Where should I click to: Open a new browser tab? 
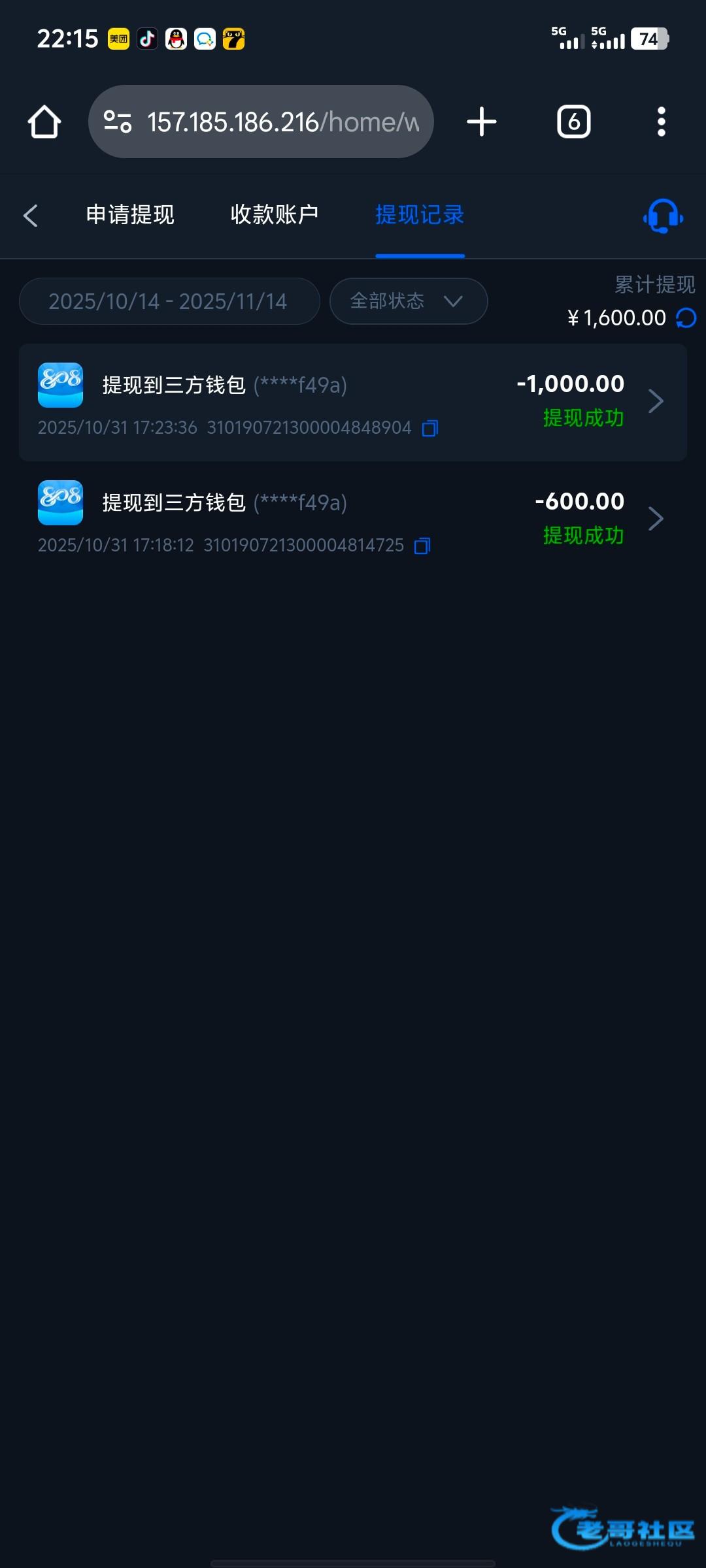point(482,122)
